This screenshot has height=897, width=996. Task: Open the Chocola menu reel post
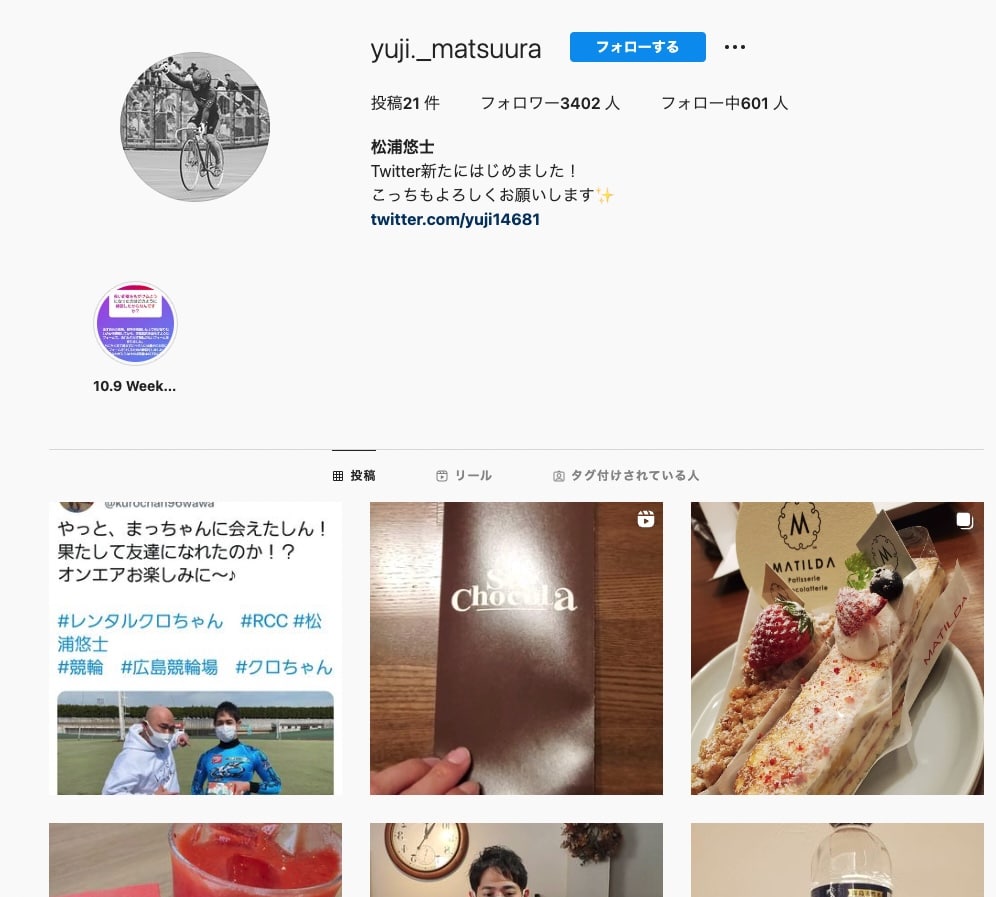tap(516, 648)
